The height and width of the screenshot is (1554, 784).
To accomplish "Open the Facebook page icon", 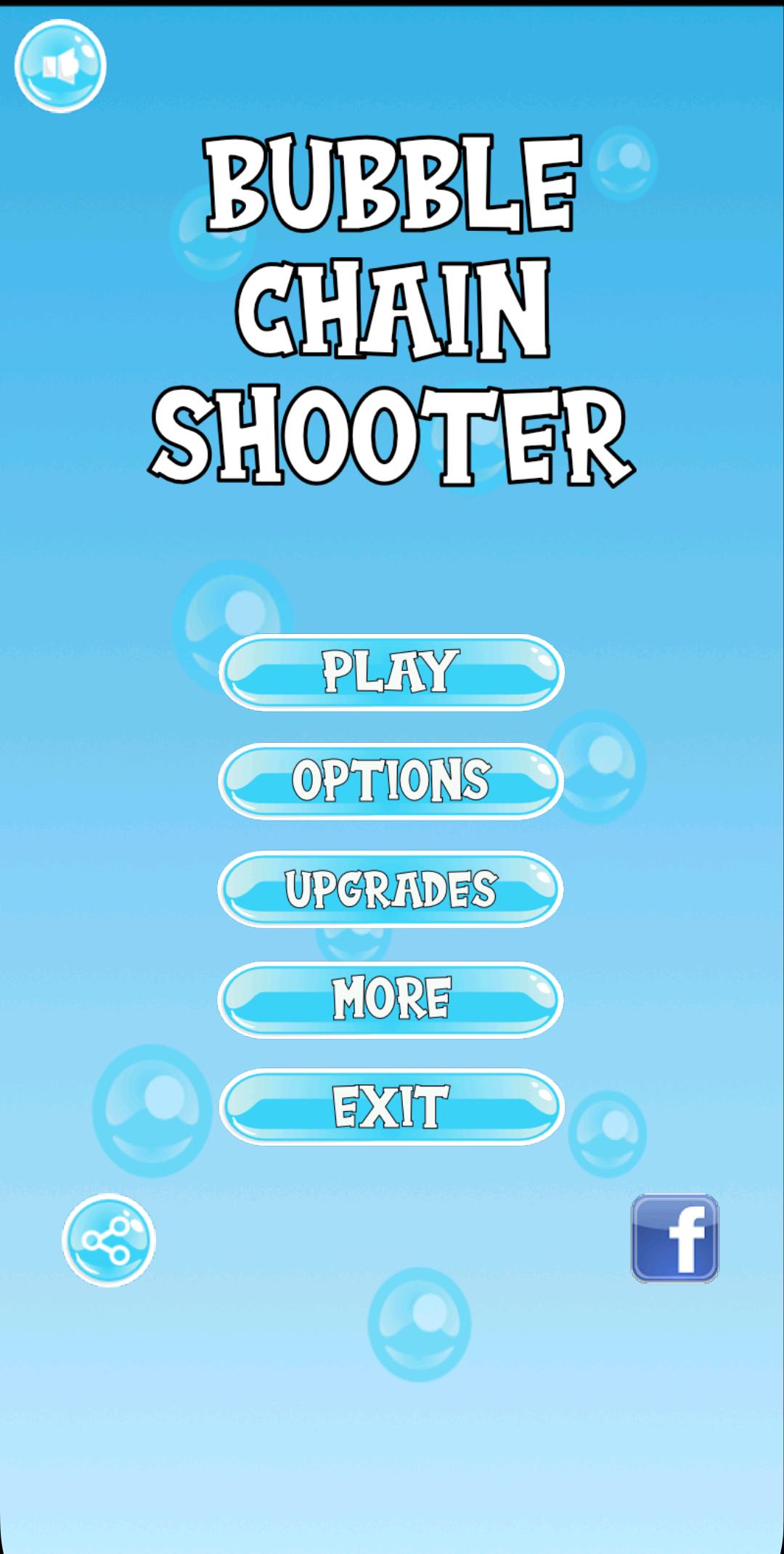I will tap(675, 1238).
